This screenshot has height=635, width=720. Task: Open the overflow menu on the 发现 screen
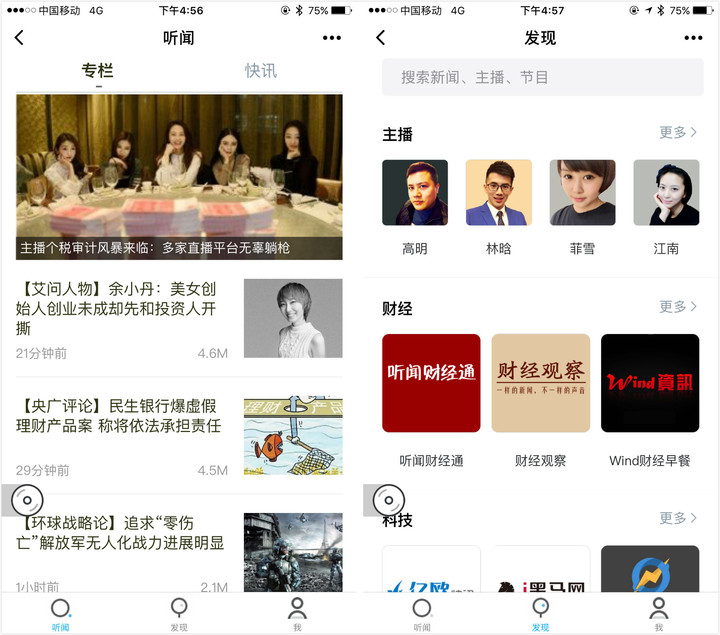pyautogui.click(x=693, y=38)
